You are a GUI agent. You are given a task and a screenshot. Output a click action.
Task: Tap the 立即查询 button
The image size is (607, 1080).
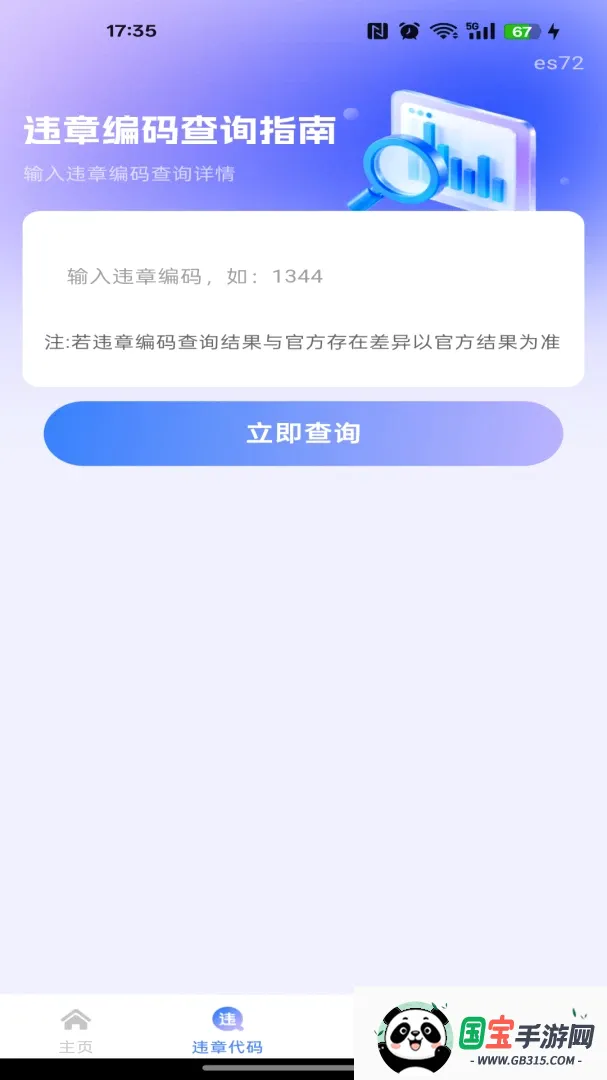pyautogui.click(x=303, y=433)
